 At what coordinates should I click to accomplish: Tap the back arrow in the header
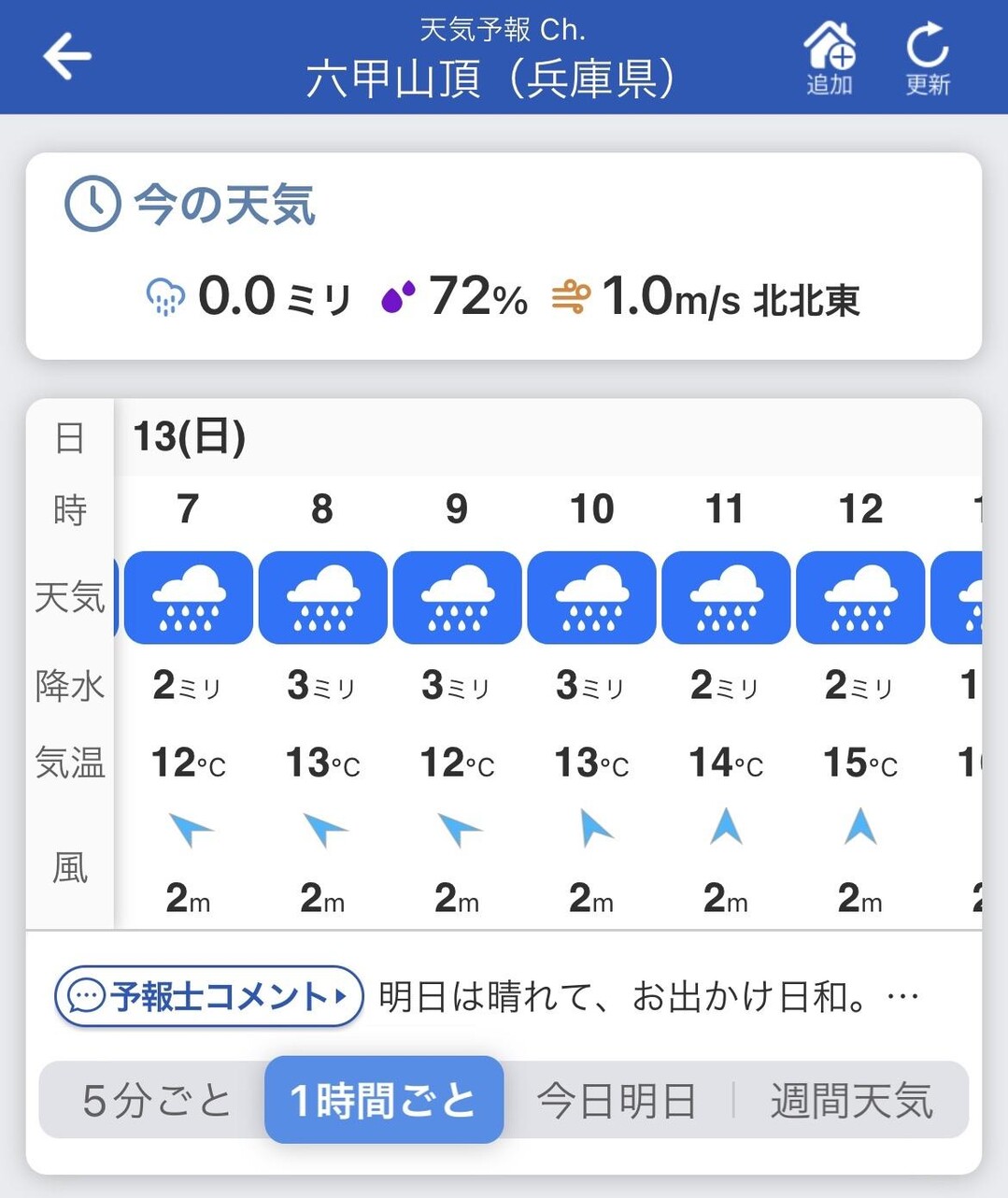point(66,58)
